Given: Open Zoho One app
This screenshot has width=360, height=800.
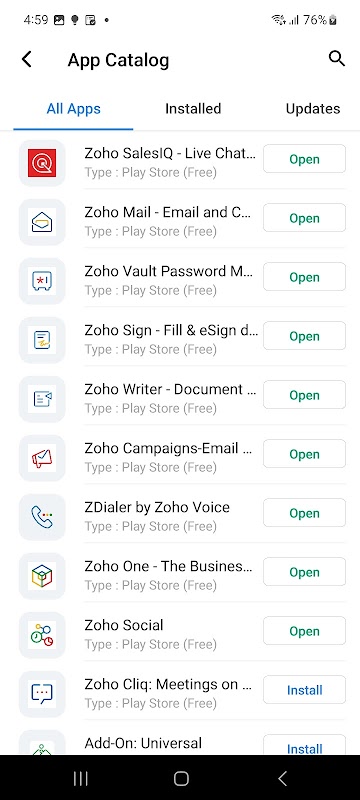Looking at the screenshot, I should [x=304, y=572].
